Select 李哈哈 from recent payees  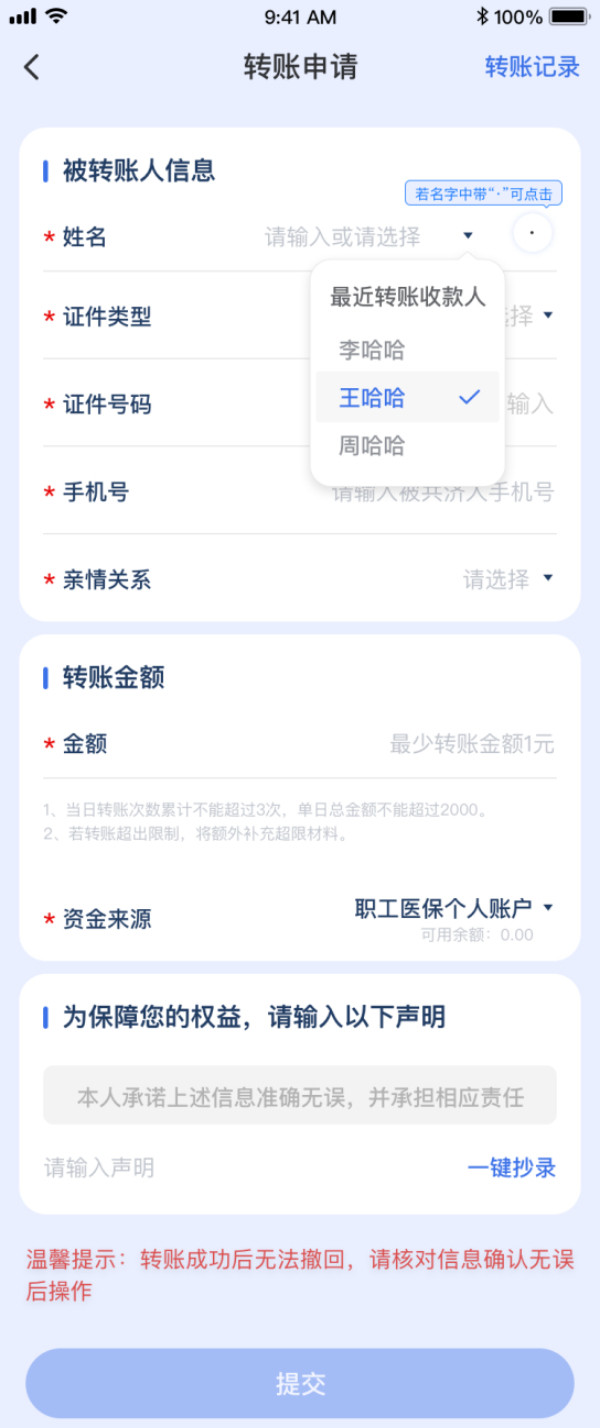coord(372,350)
